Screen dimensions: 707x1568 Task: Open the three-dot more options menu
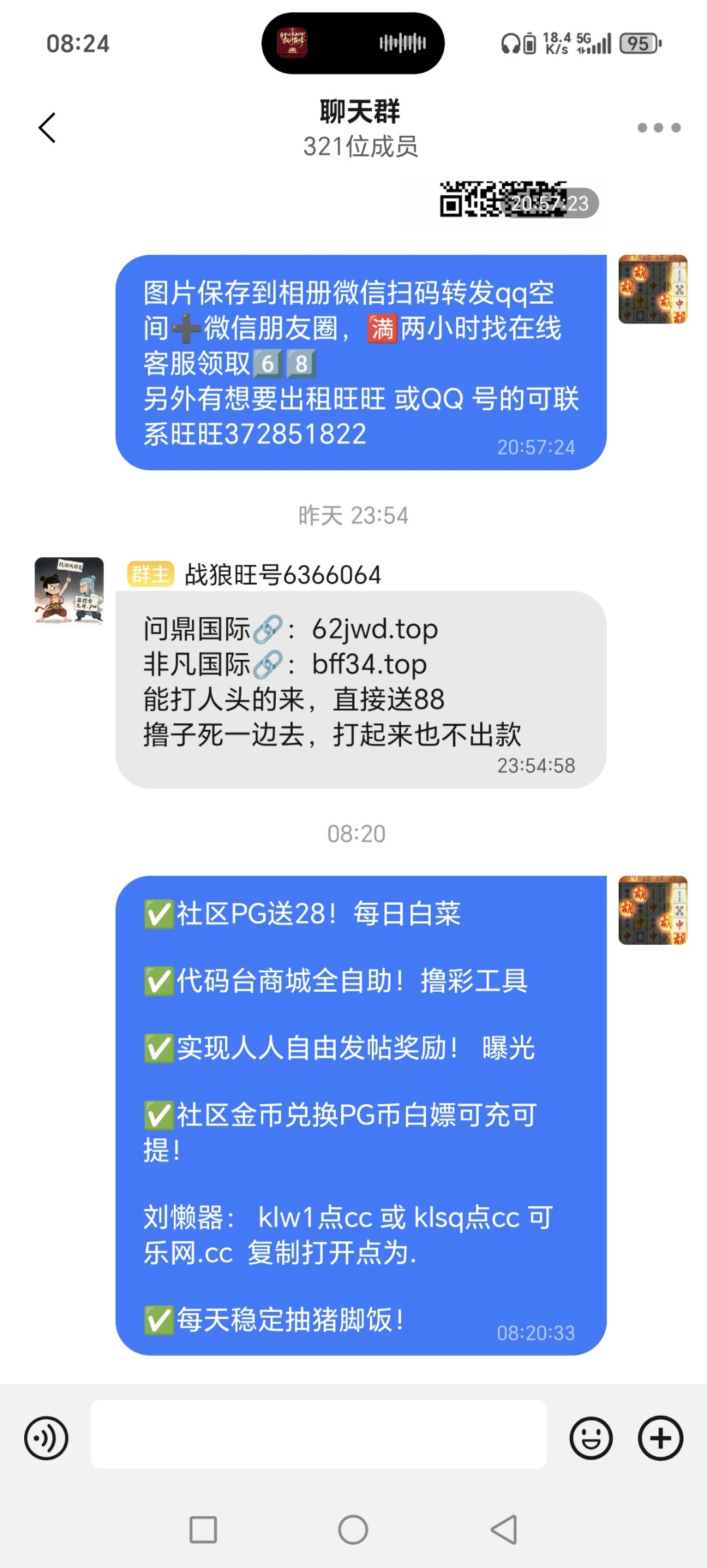(659, 129)
